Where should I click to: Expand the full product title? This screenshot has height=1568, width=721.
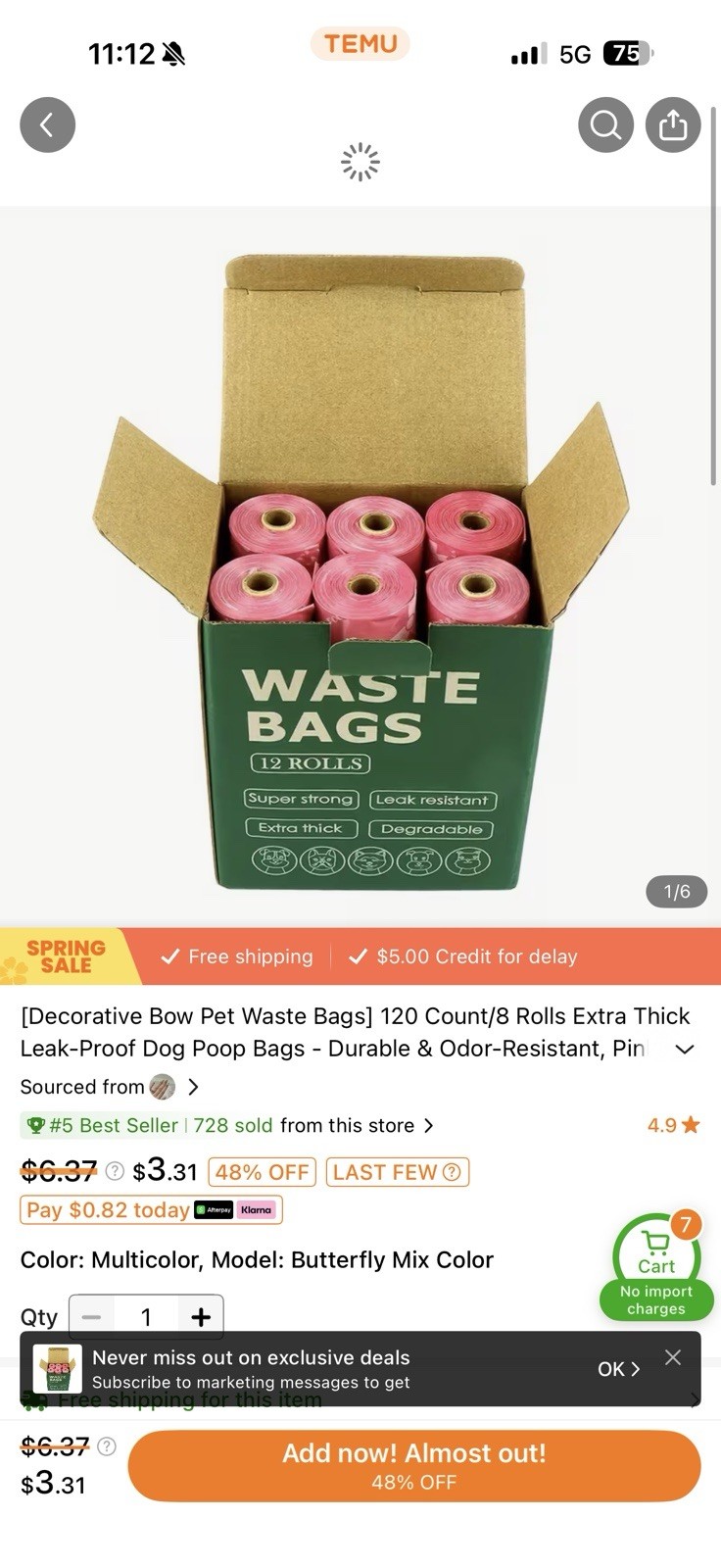click(685, 1049)
